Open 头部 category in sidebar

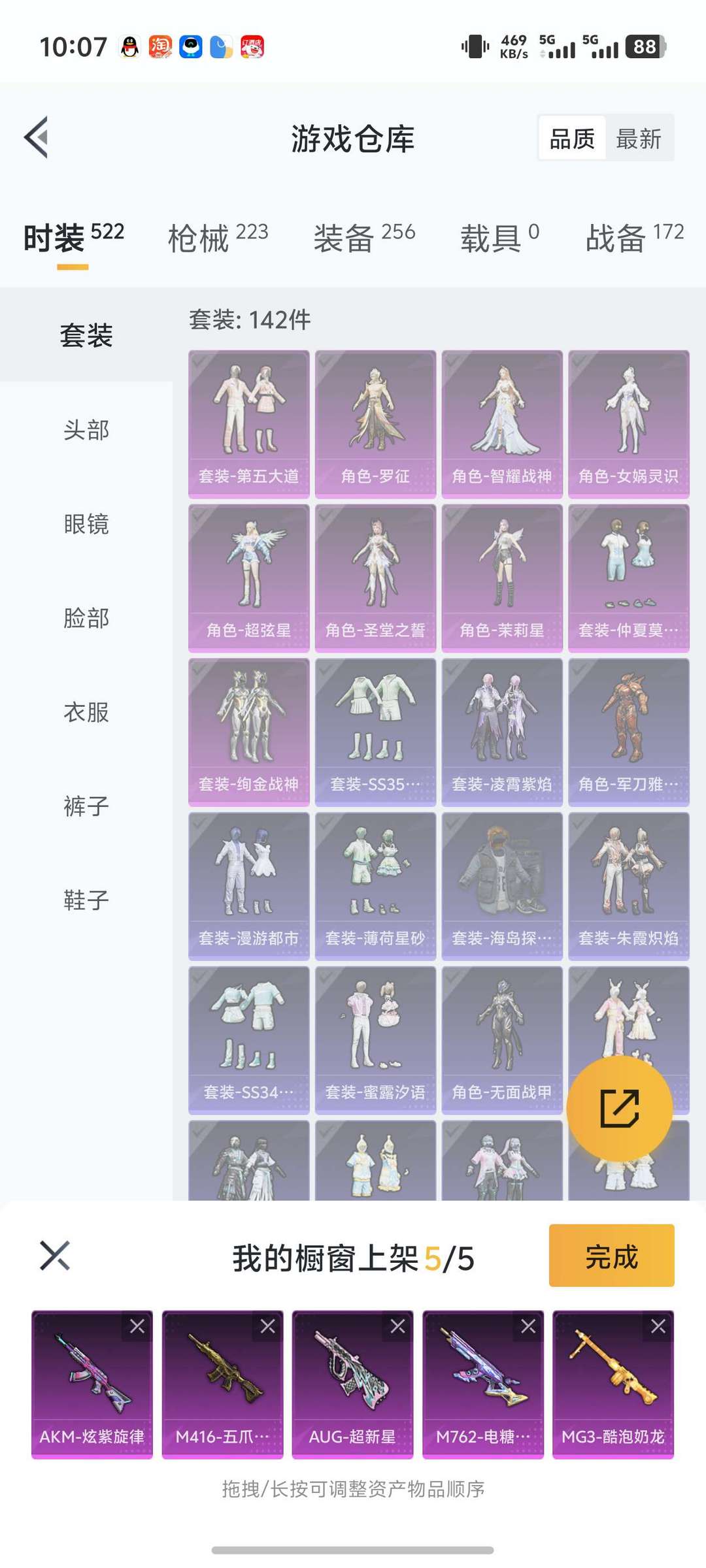pyautogui.click(x=86, y=430)
